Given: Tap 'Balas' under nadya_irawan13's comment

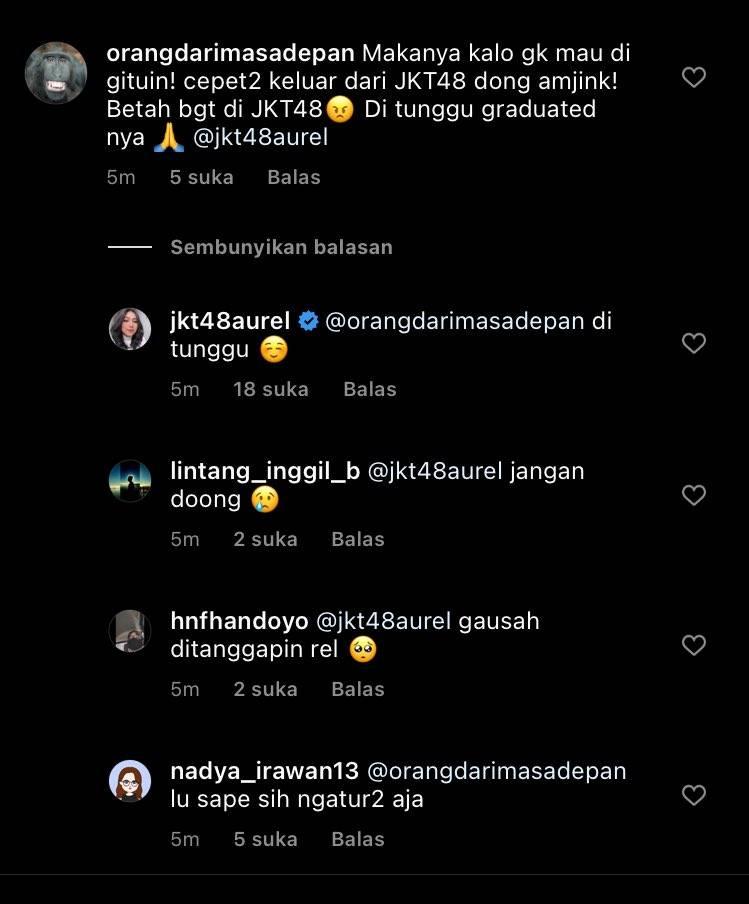Looking at the screenshot, I should point(357,839).
